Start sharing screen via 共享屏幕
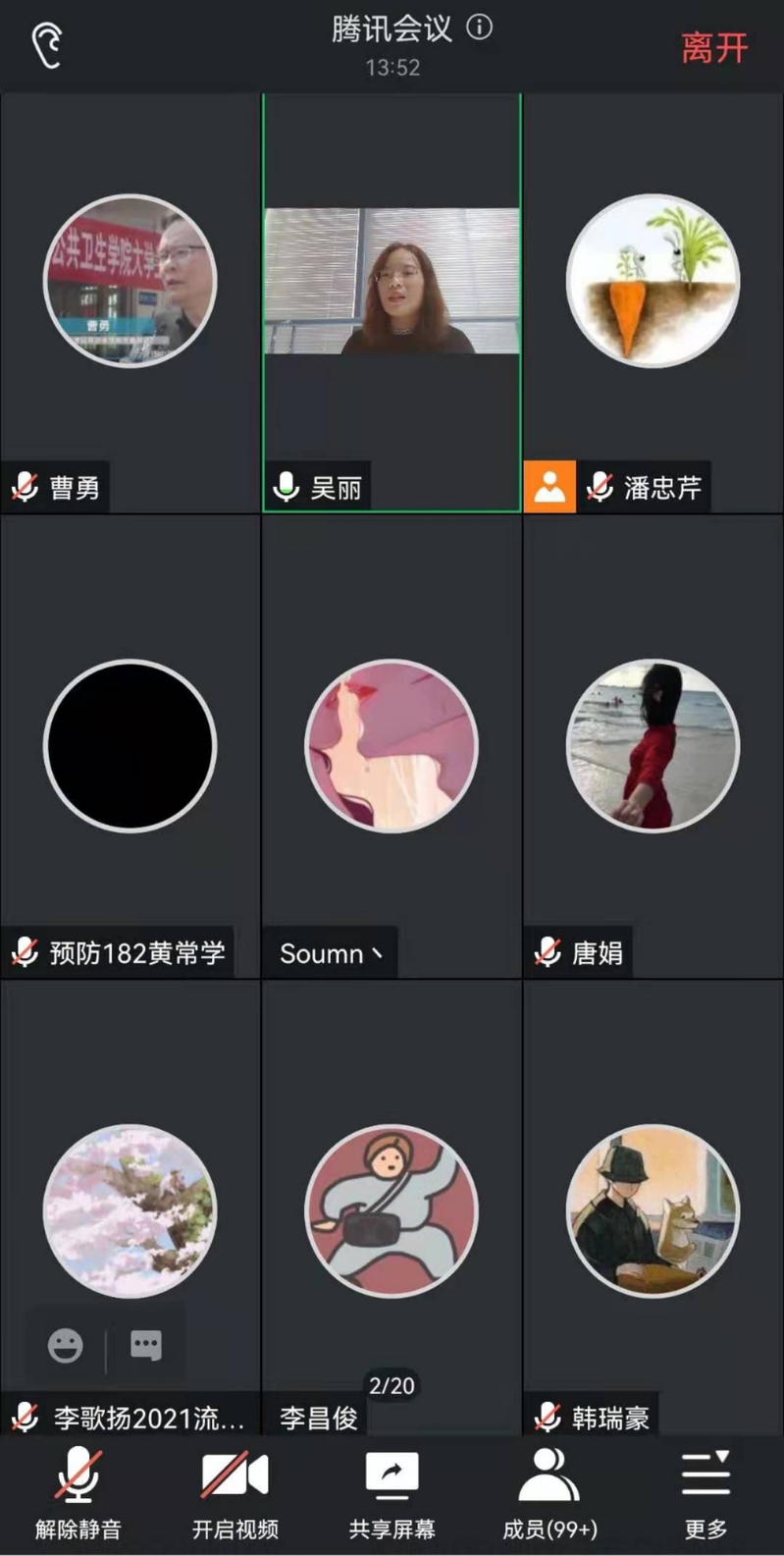 (x=392, y=1494)
